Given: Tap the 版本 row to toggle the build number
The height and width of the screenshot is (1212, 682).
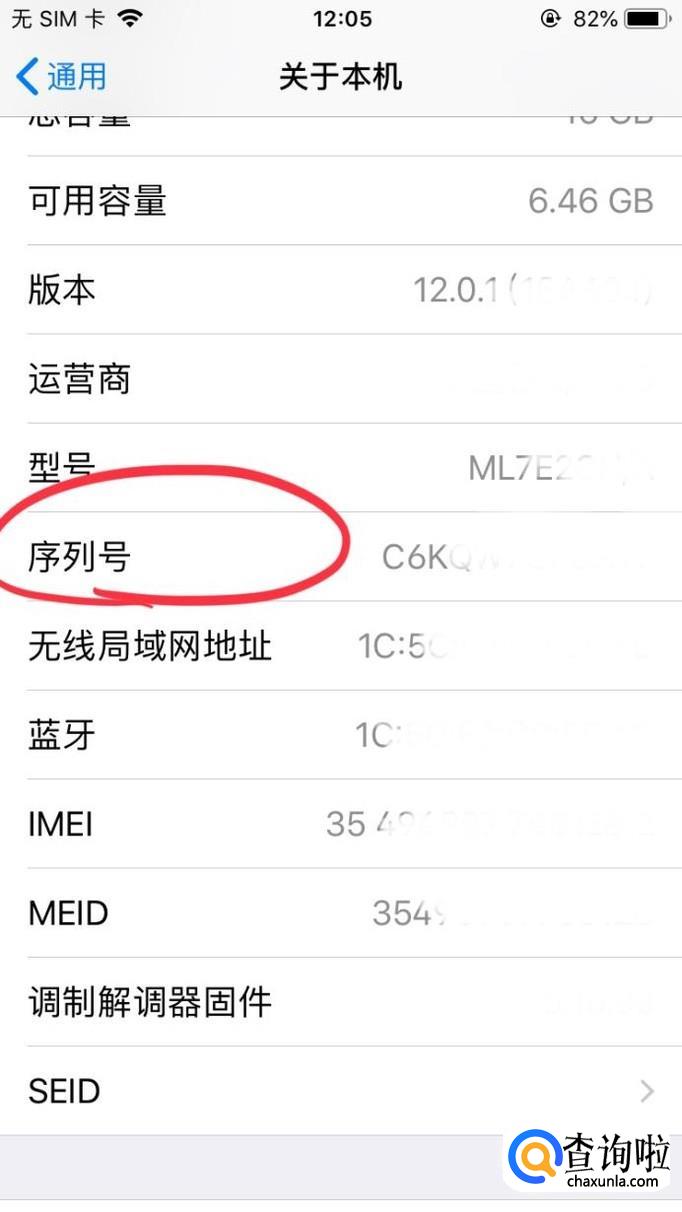Looking at the screenshot, I should pos(340,290).
